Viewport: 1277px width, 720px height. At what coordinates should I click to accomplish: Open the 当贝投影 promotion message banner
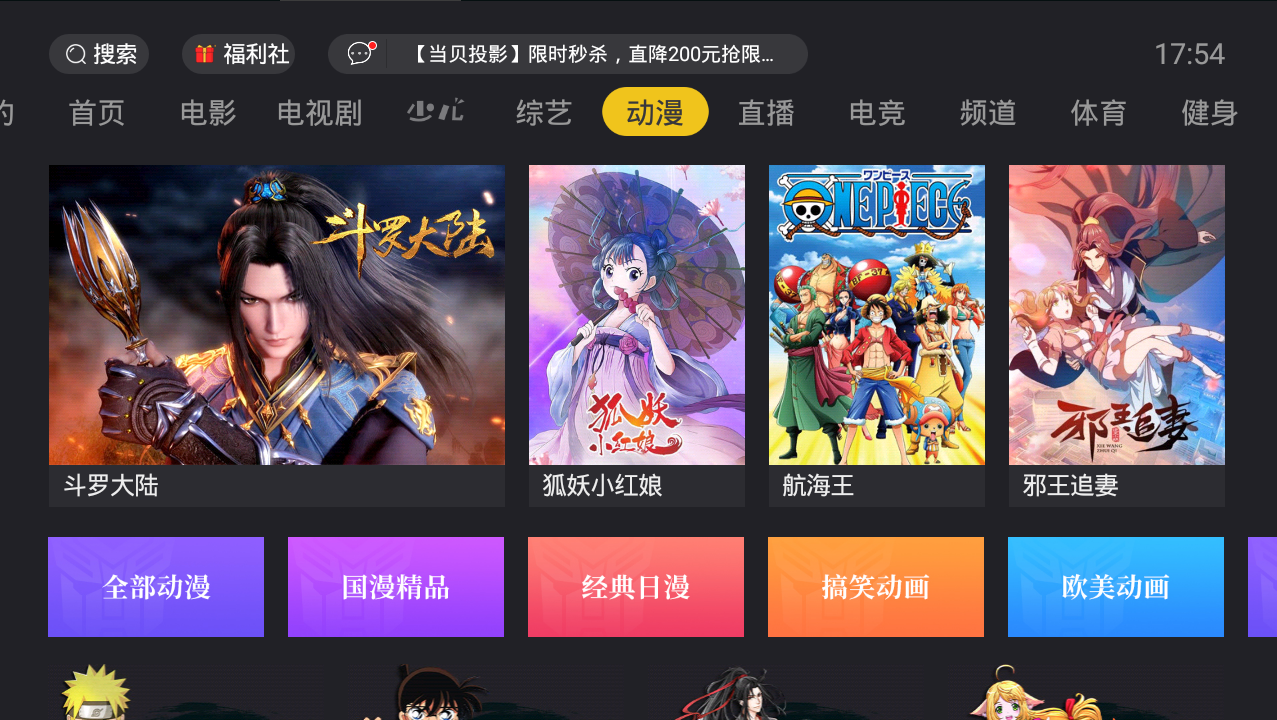(568, 54)
